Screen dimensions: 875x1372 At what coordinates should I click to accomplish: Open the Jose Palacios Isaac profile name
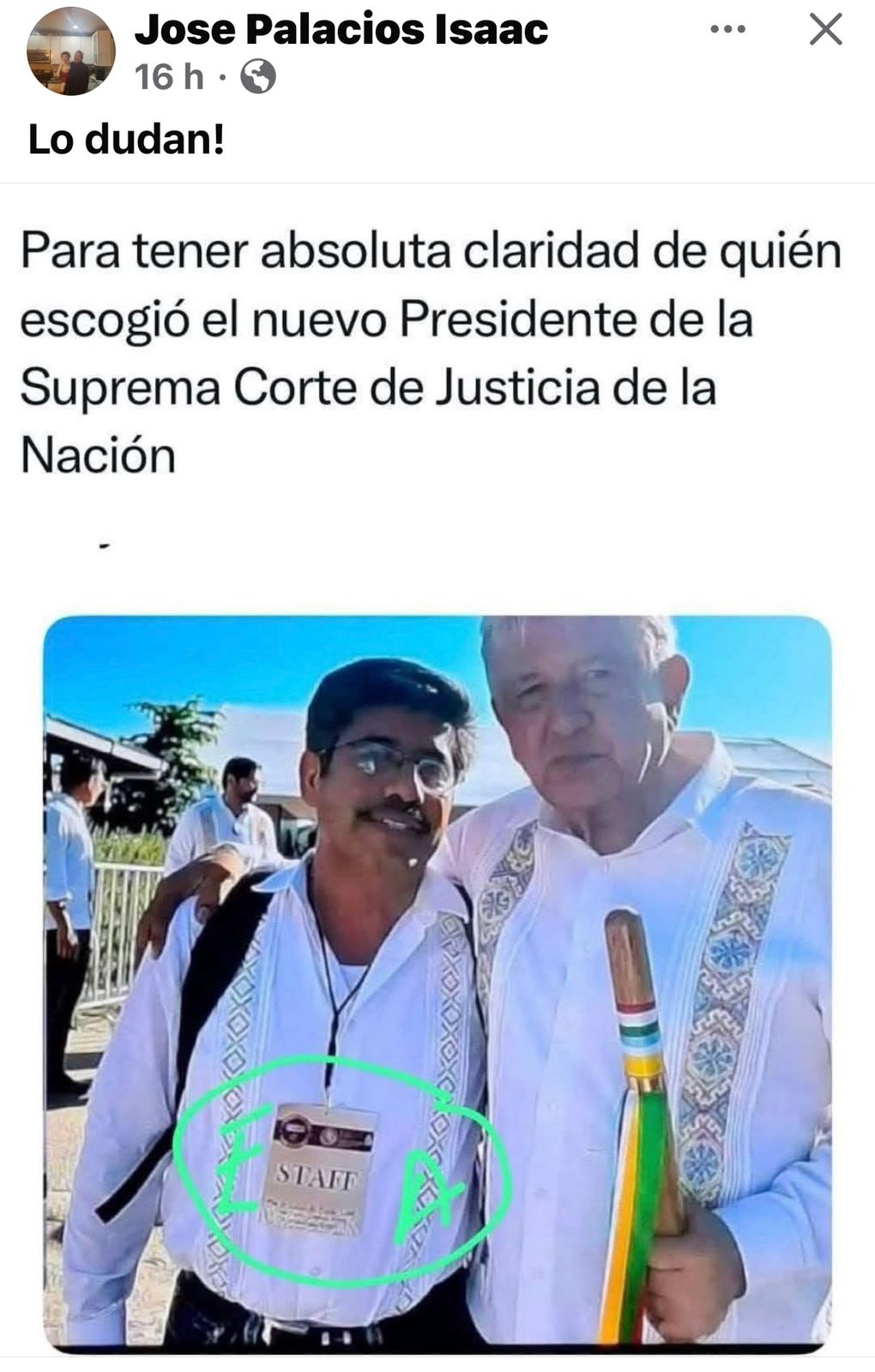coord(341,31)
